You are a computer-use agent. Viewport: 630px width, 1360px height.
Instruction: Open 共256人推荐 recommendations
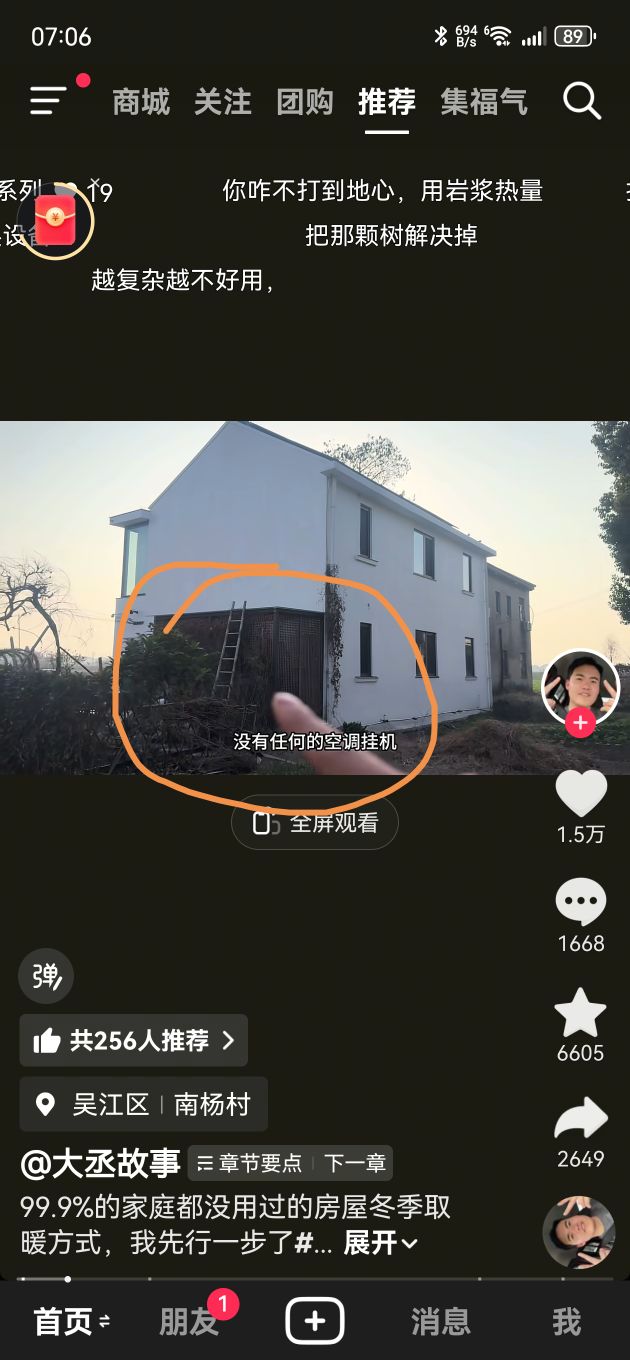pyautogui.click(x=134, y=1041)
